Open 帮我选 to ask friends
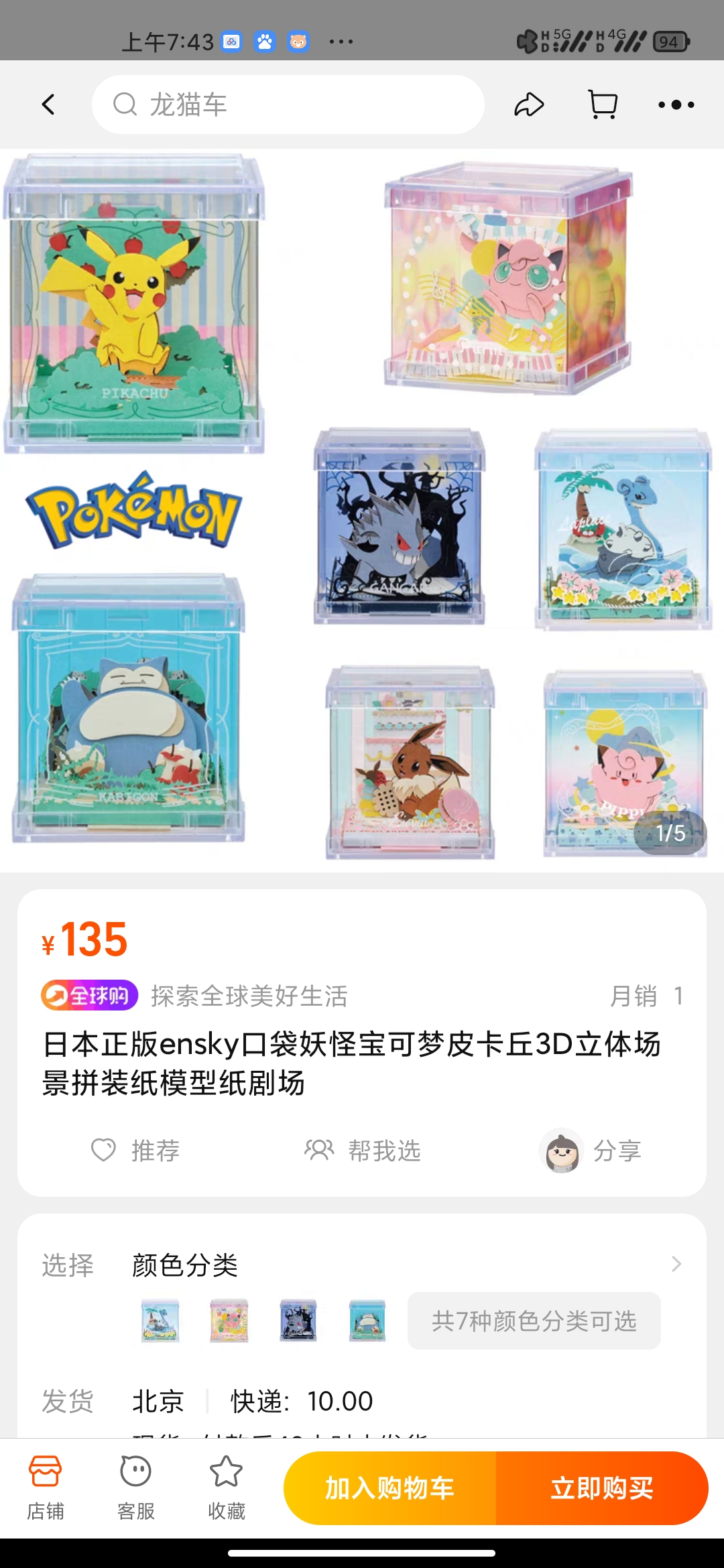This screenshot has height=1568, width=724. [363, 1151]
